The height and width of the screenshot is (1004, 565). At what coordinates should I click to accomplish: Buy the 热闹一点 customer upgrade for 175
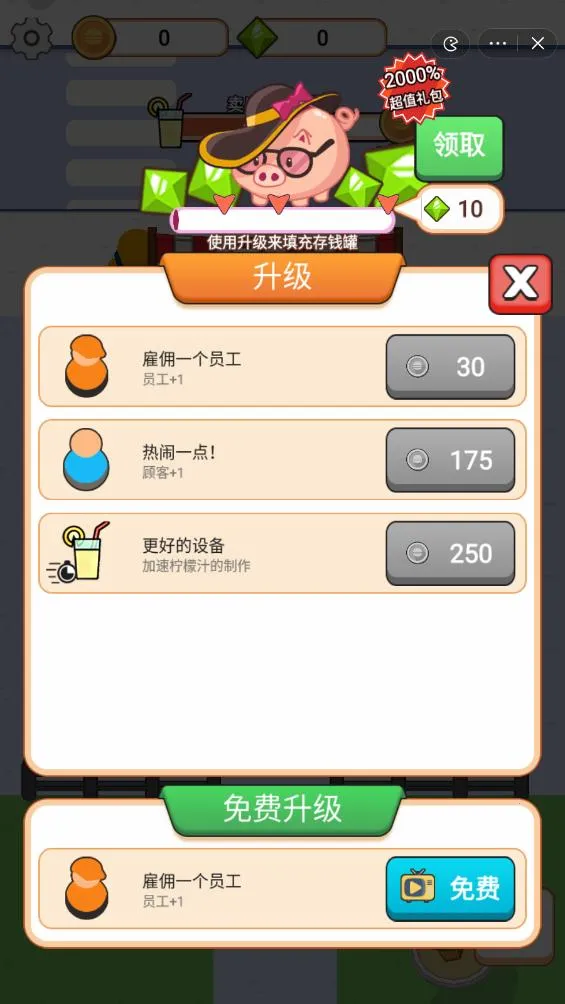click(450, 460)
